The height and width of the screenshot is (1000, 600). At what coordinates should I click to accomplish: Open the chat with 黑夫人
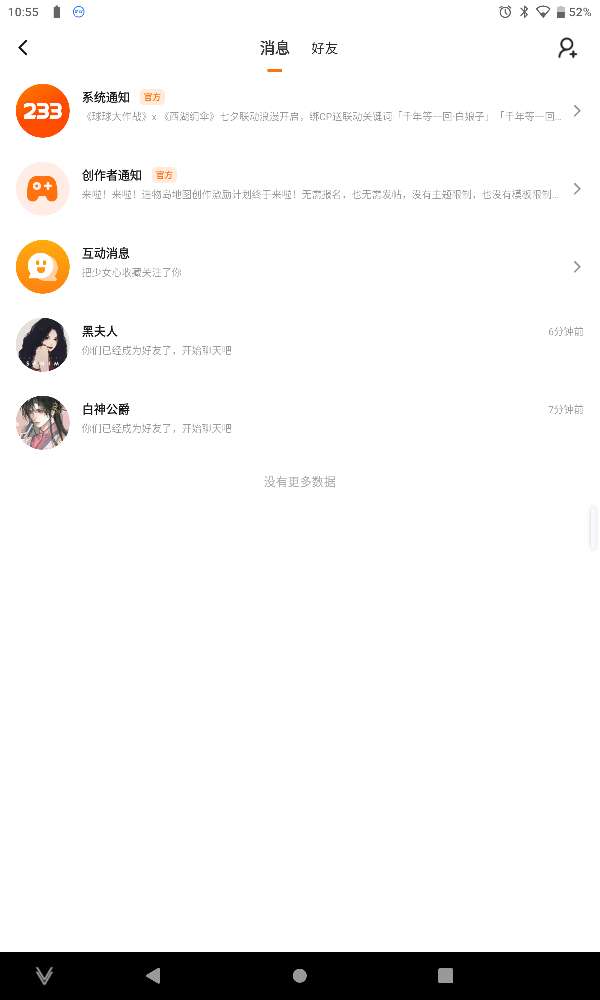300,344
